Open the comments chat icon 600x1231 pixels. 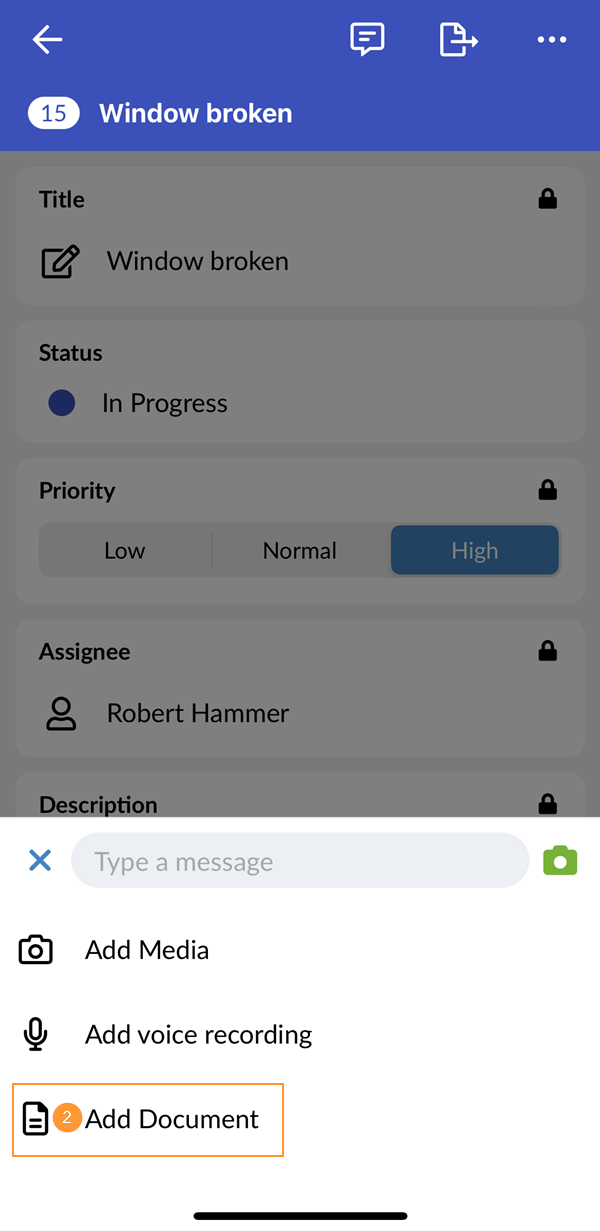(x=367, y=40)
